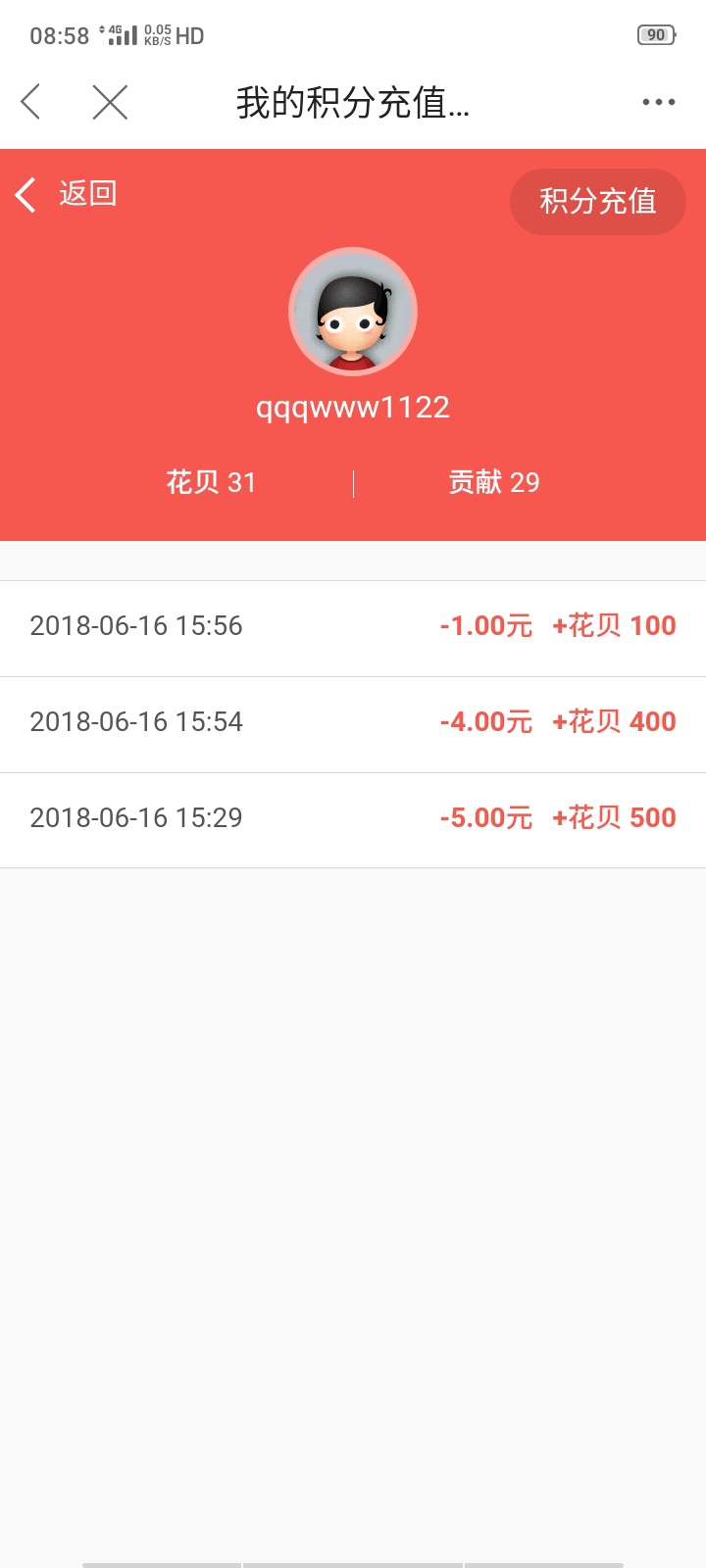Screen dimensions: 706x1568
Task: Close the page with the X icon
Action: pyautogui.click(x=110, y=101)
